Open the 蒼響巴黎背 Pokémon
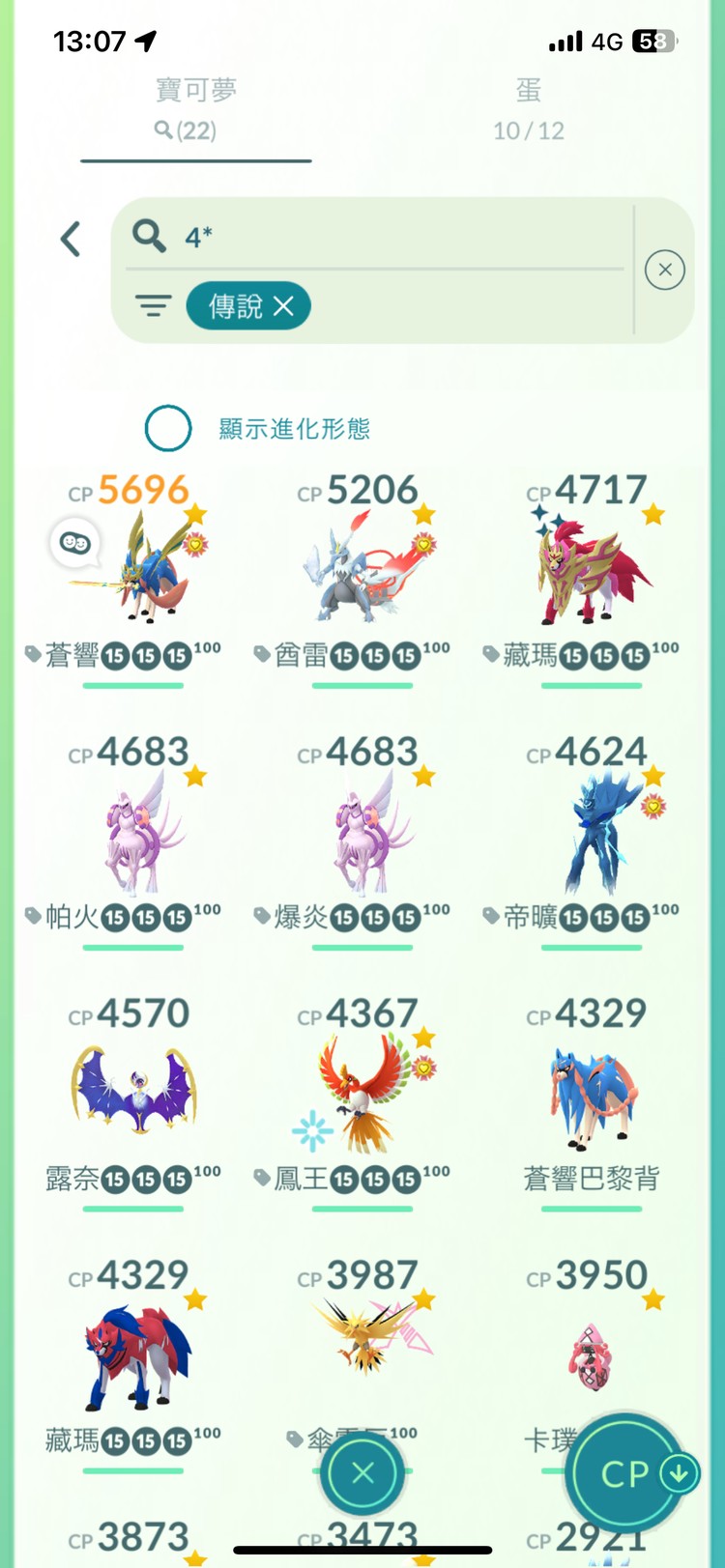 [x=592, y=1094]
